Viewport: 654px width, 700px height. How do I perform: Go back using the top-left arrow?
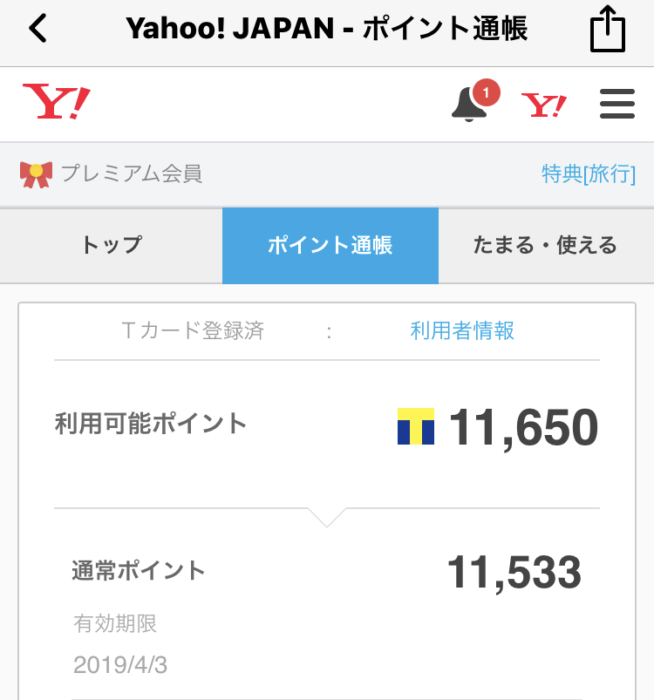(38, 29)
